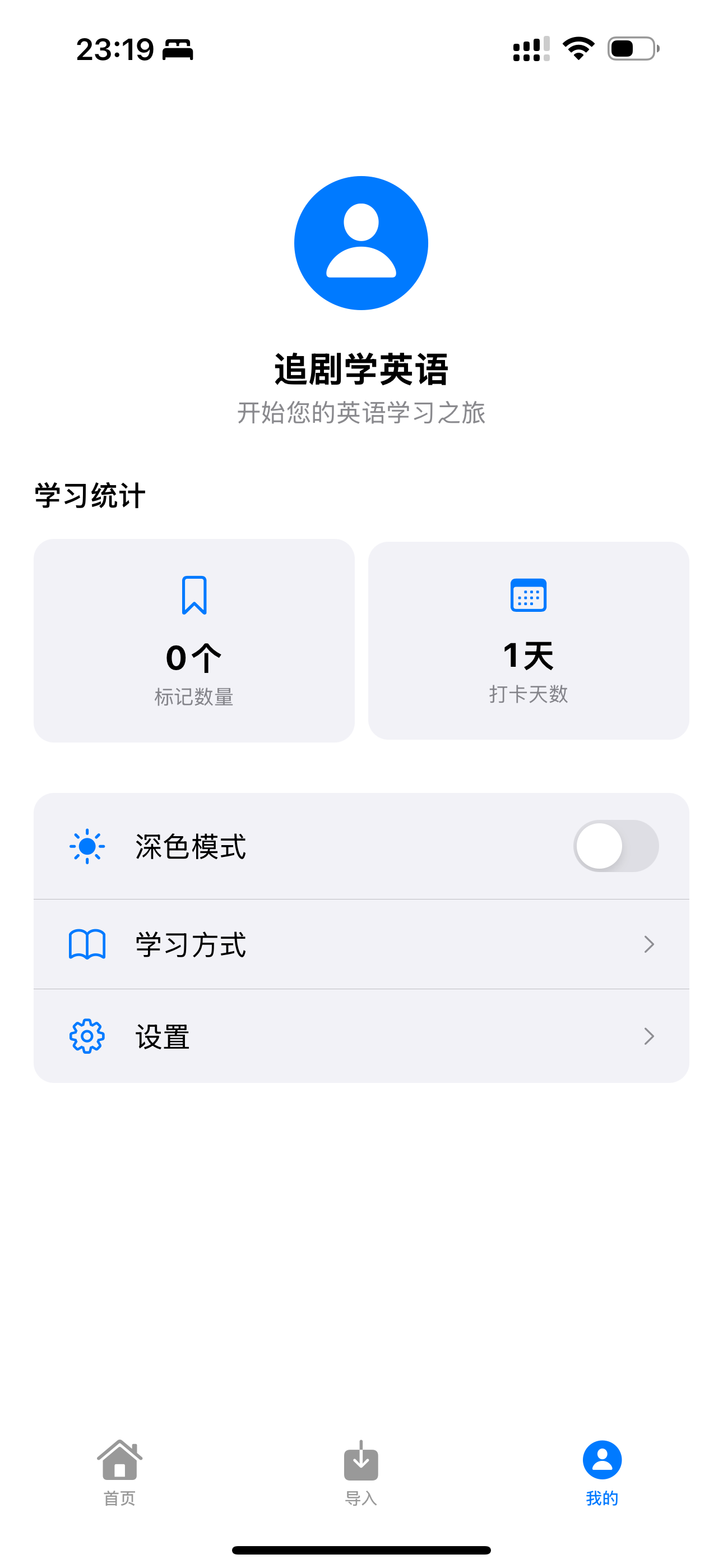Switch to the 首页 tab
The height and width of the screenshot is (1568, 723).
[119, 1473]
